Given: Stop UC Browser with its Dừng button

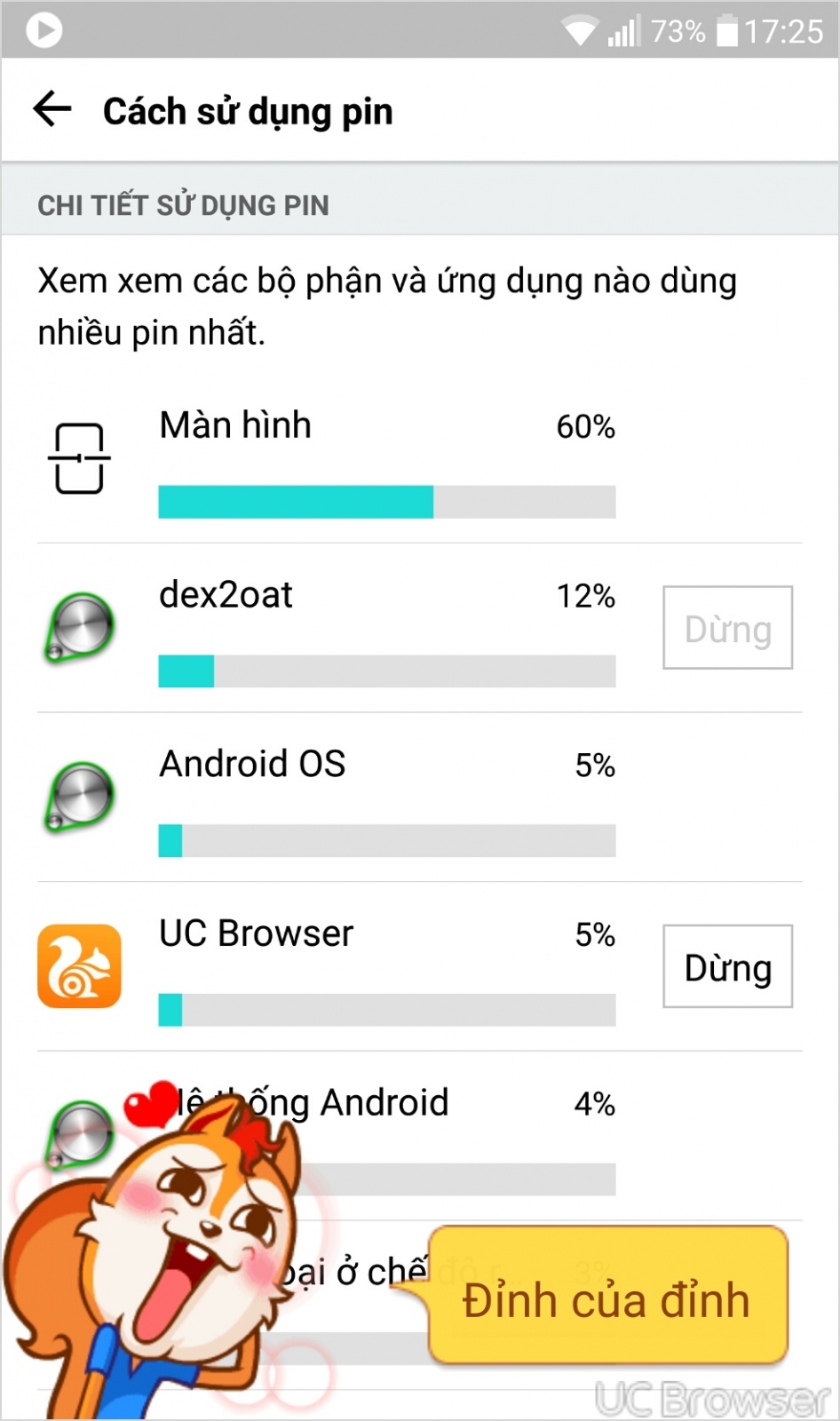Looking at the screenshot, I should tap(727, 966).
